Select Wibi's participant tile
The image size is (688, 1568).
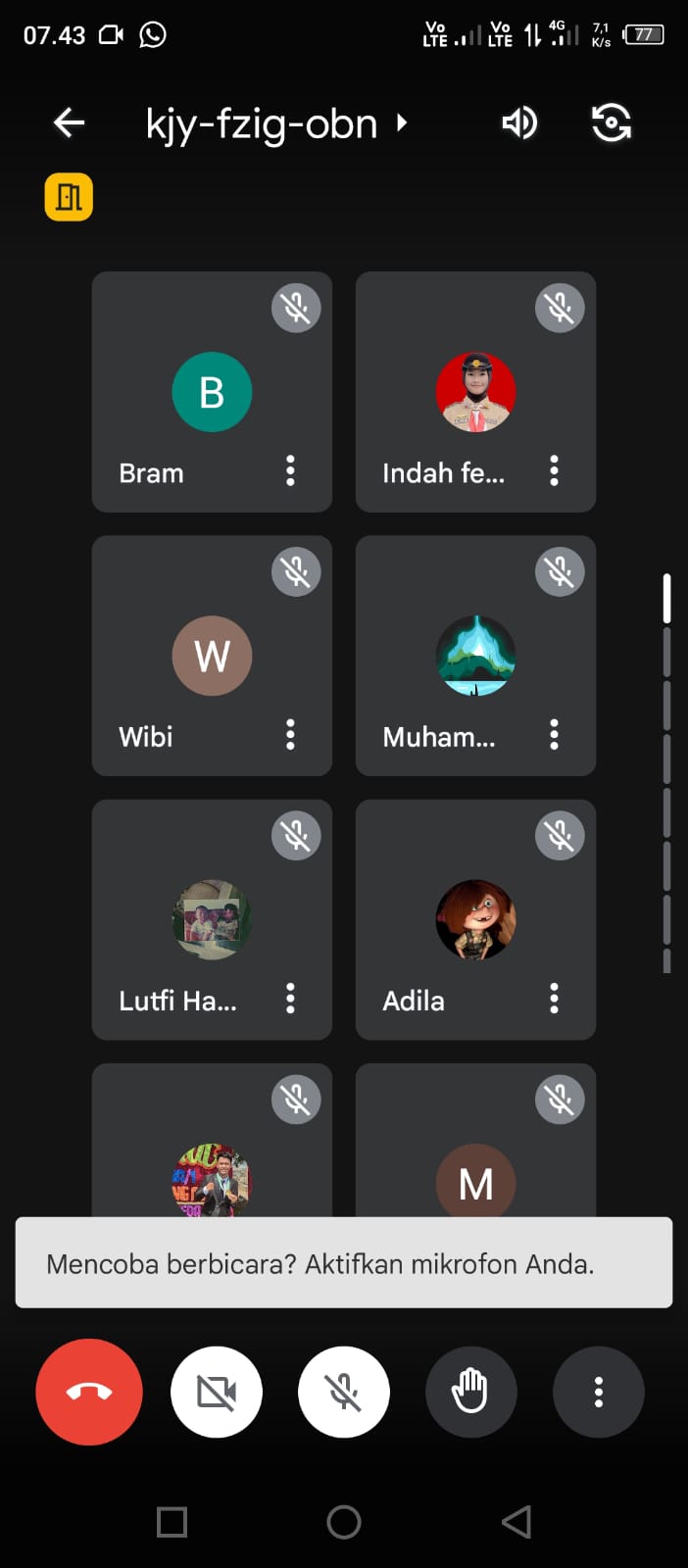[x=212, y=656]
